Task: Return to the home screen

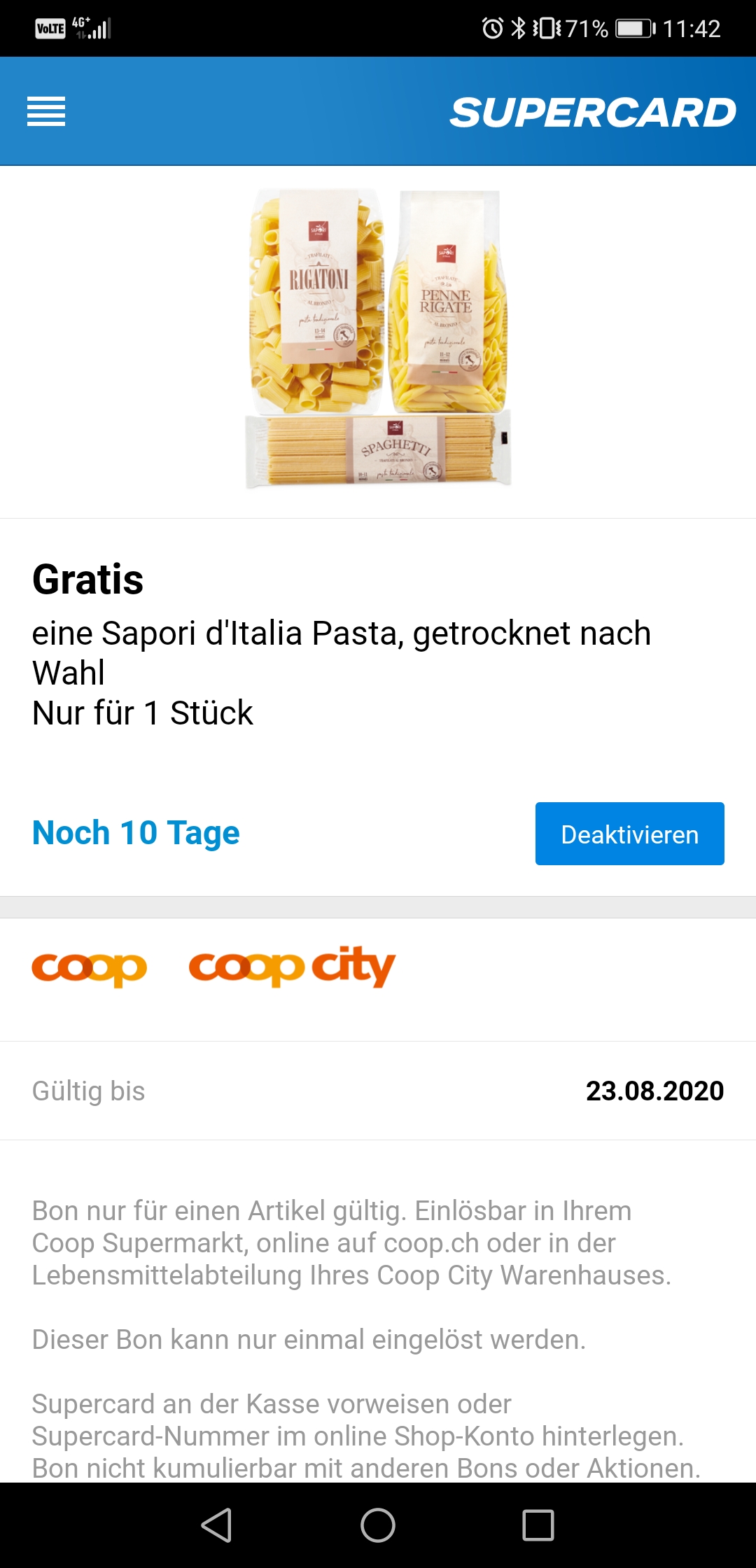Action: (378, 1525)
